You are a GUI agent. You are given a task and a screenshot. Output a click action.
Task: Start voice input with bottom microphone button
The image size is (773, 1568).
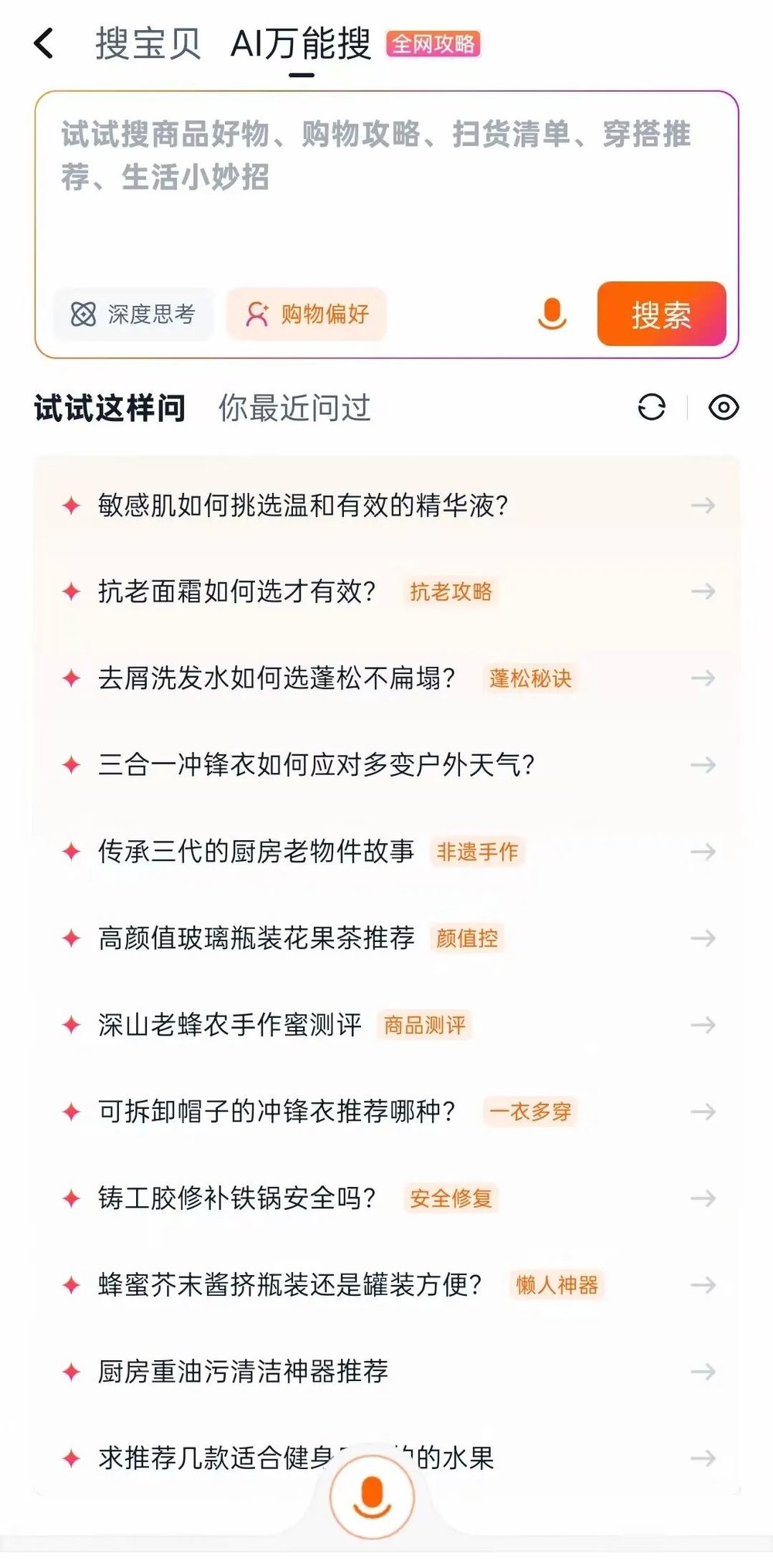[x=372, y=1497]
